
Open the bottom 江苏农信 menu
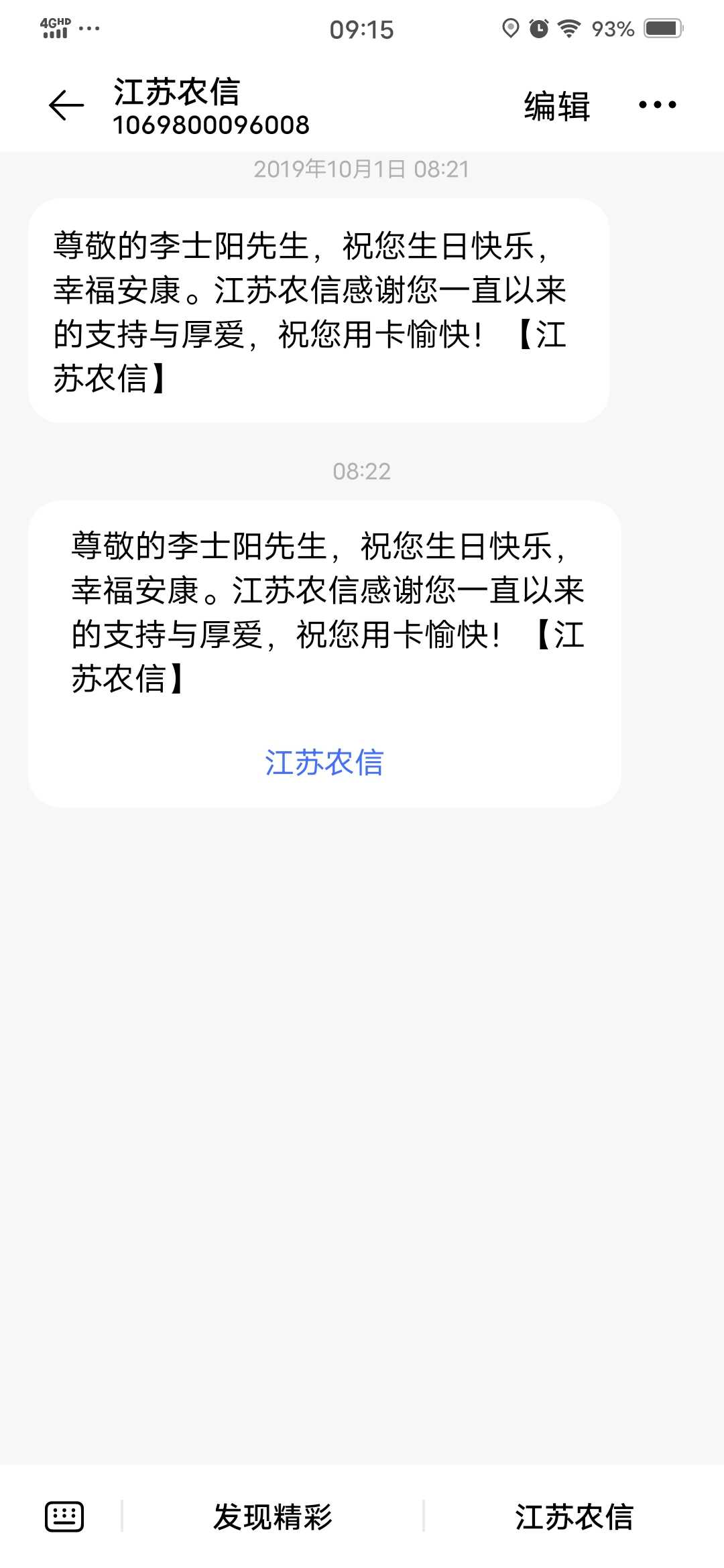coord(575,1517)
